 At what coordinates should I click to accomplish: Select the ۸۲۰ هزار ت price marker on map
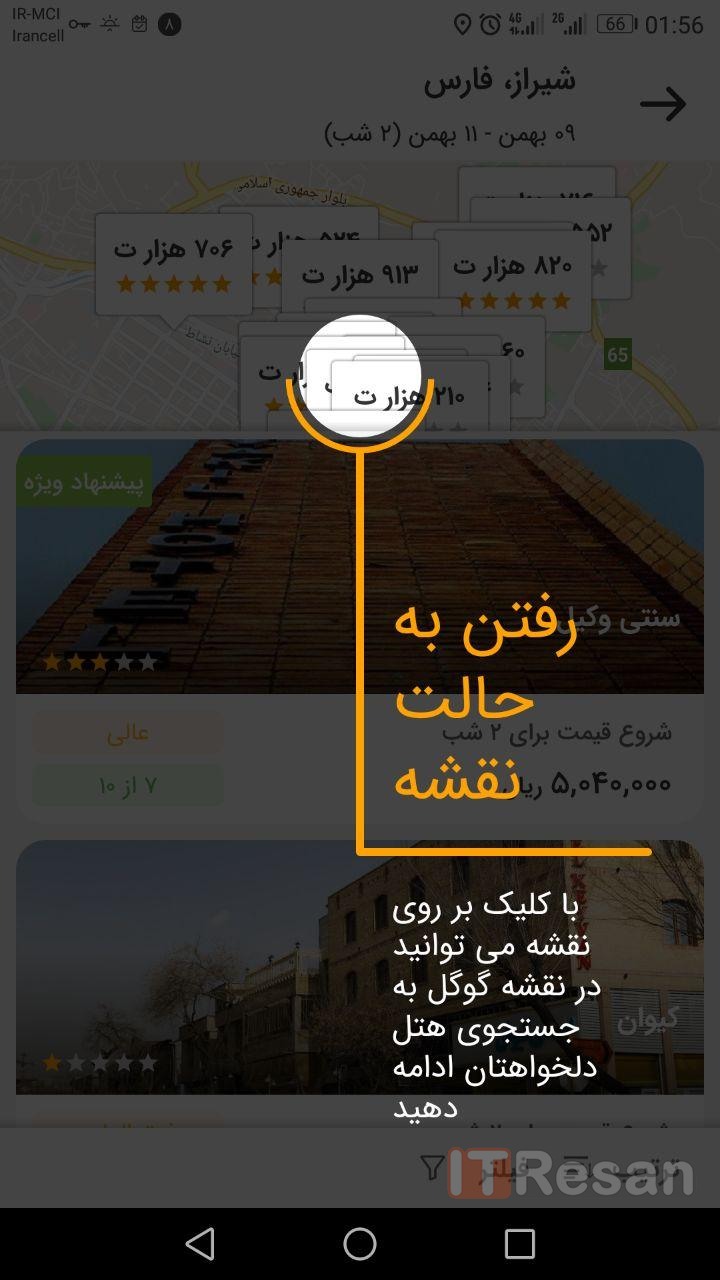[x=512, y=278]
